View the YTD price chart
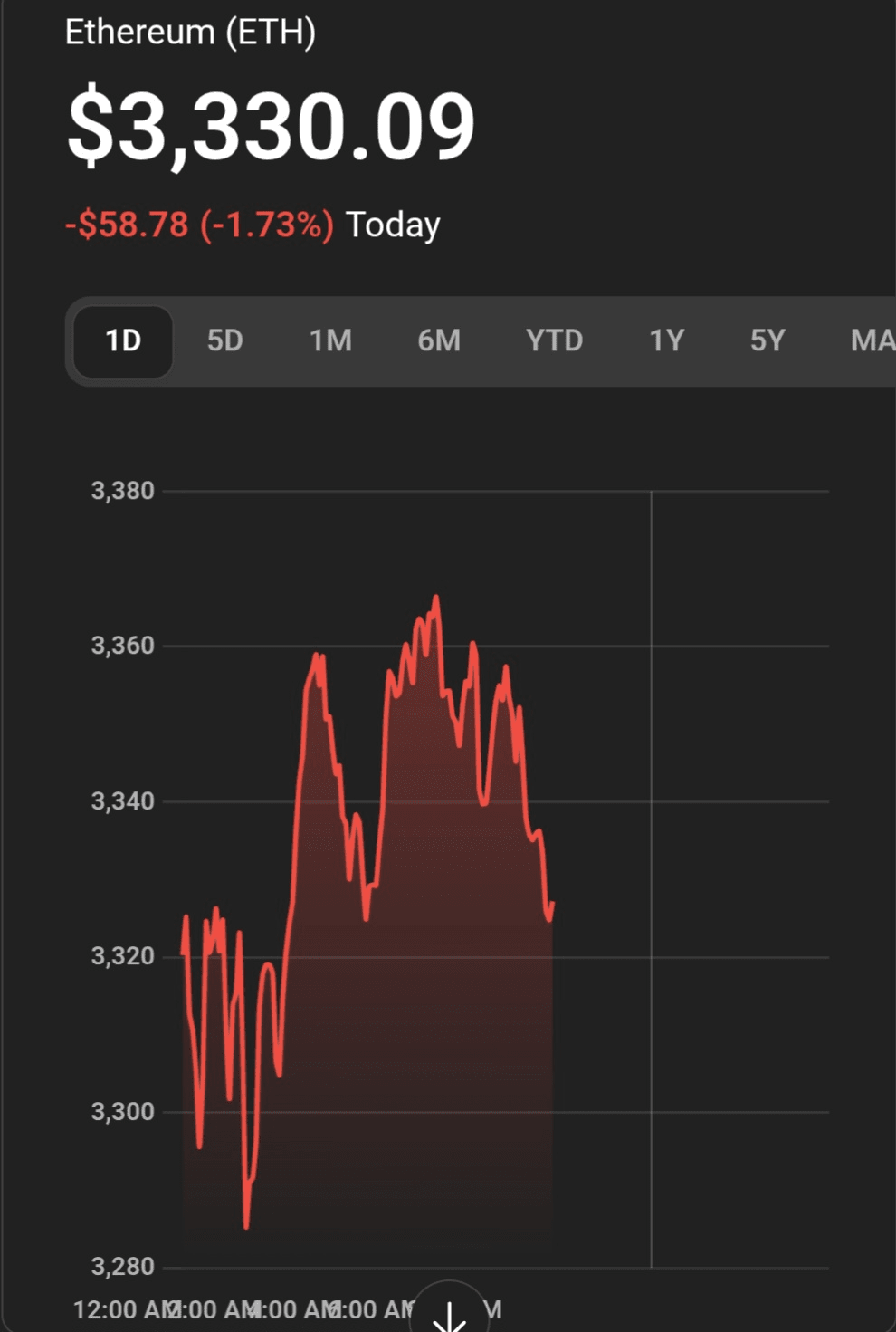The width and height of the screenshot is (896, 1332). click(554, 341)
